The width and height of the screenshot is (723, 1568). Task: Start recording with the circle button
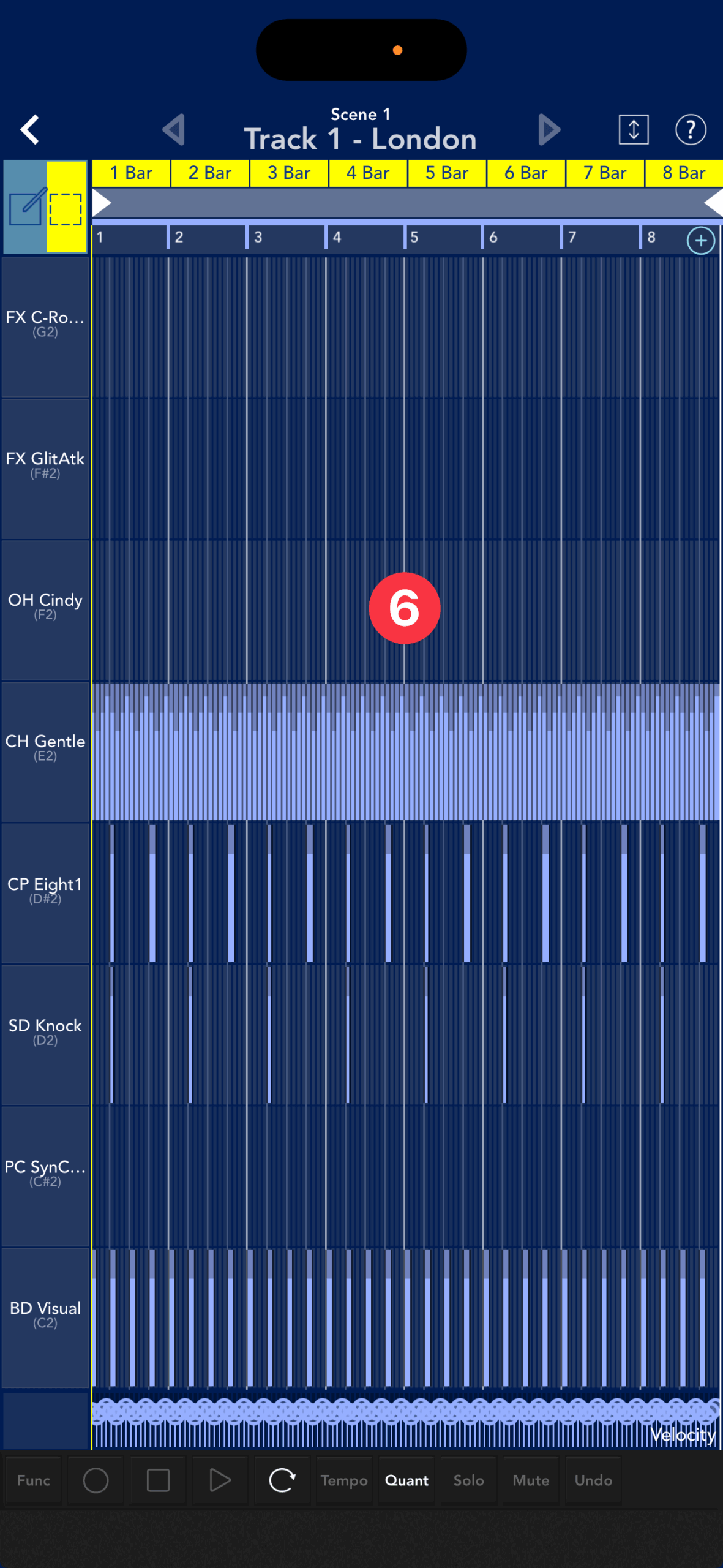[x=96, y=1480]
